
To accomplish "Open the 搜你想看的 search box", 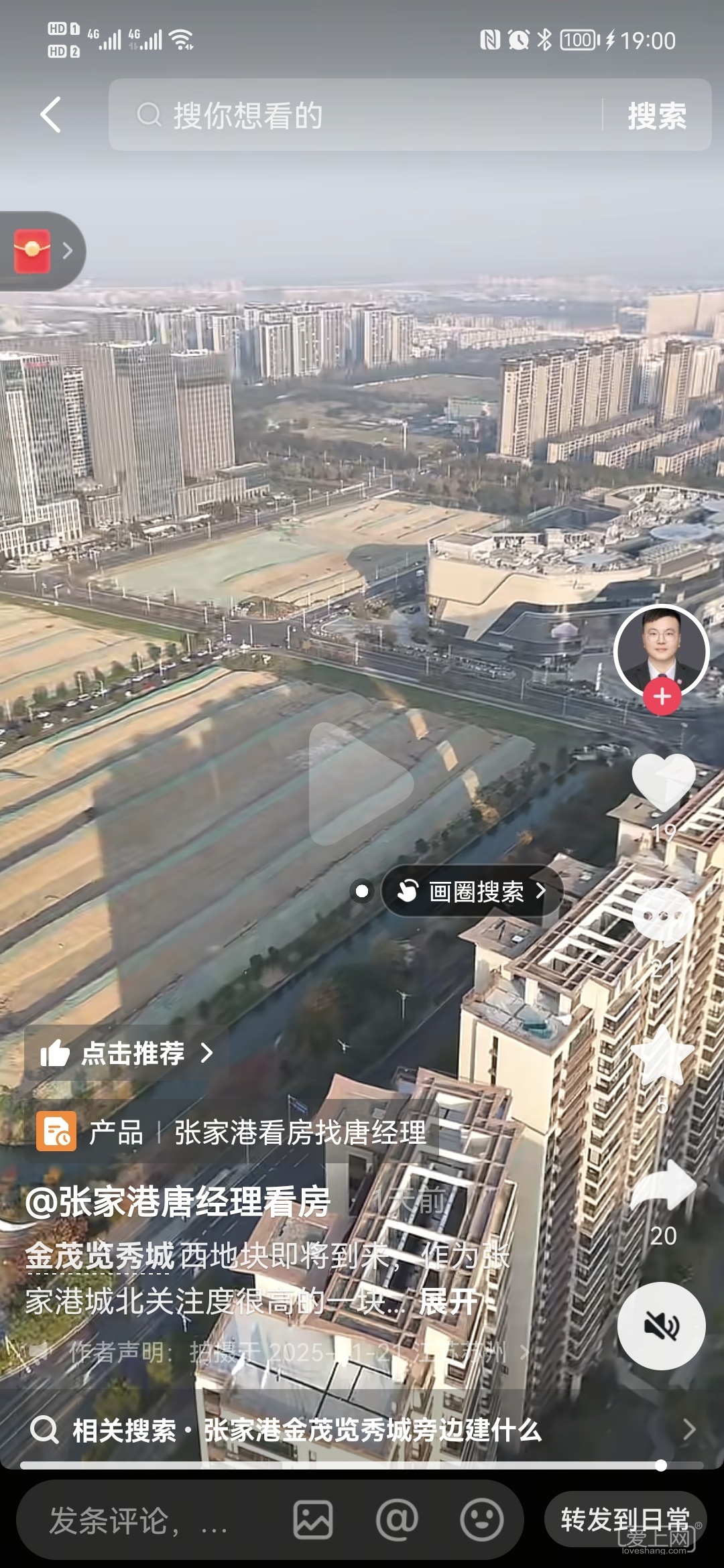I will click(x=355, y=115).
